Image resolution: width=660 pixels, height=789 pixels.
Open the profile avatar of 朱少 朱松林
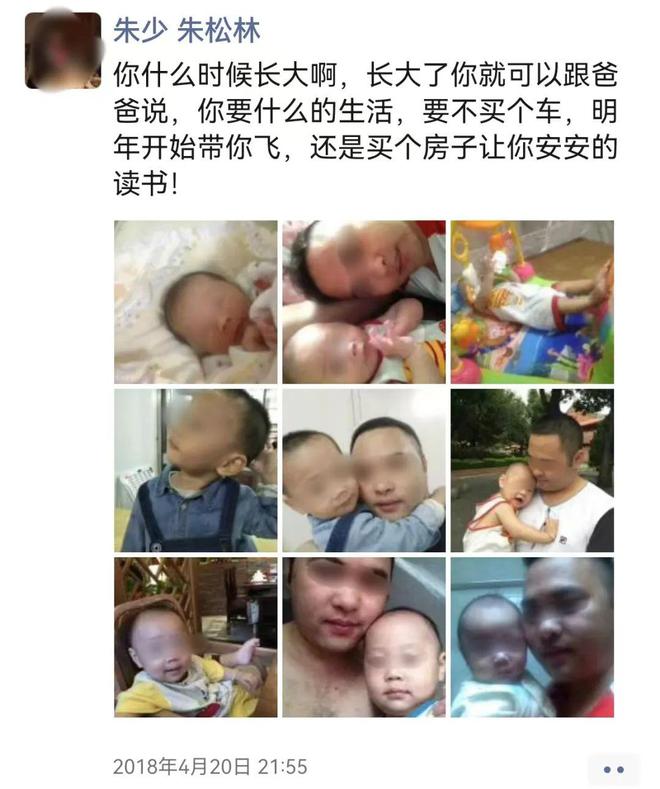click(63, 50)
